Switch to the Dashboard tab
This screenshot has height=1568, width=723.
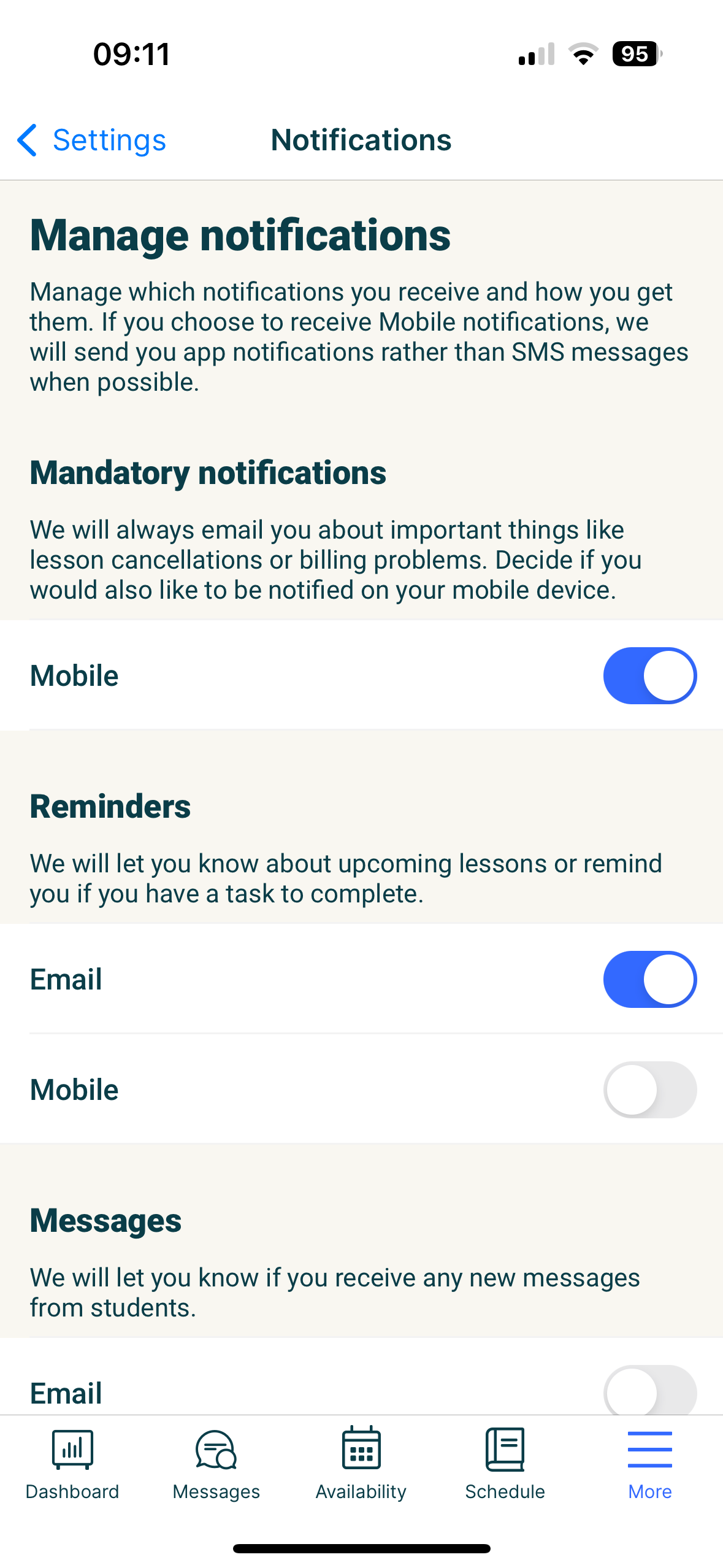click(x=72, y=1464)
